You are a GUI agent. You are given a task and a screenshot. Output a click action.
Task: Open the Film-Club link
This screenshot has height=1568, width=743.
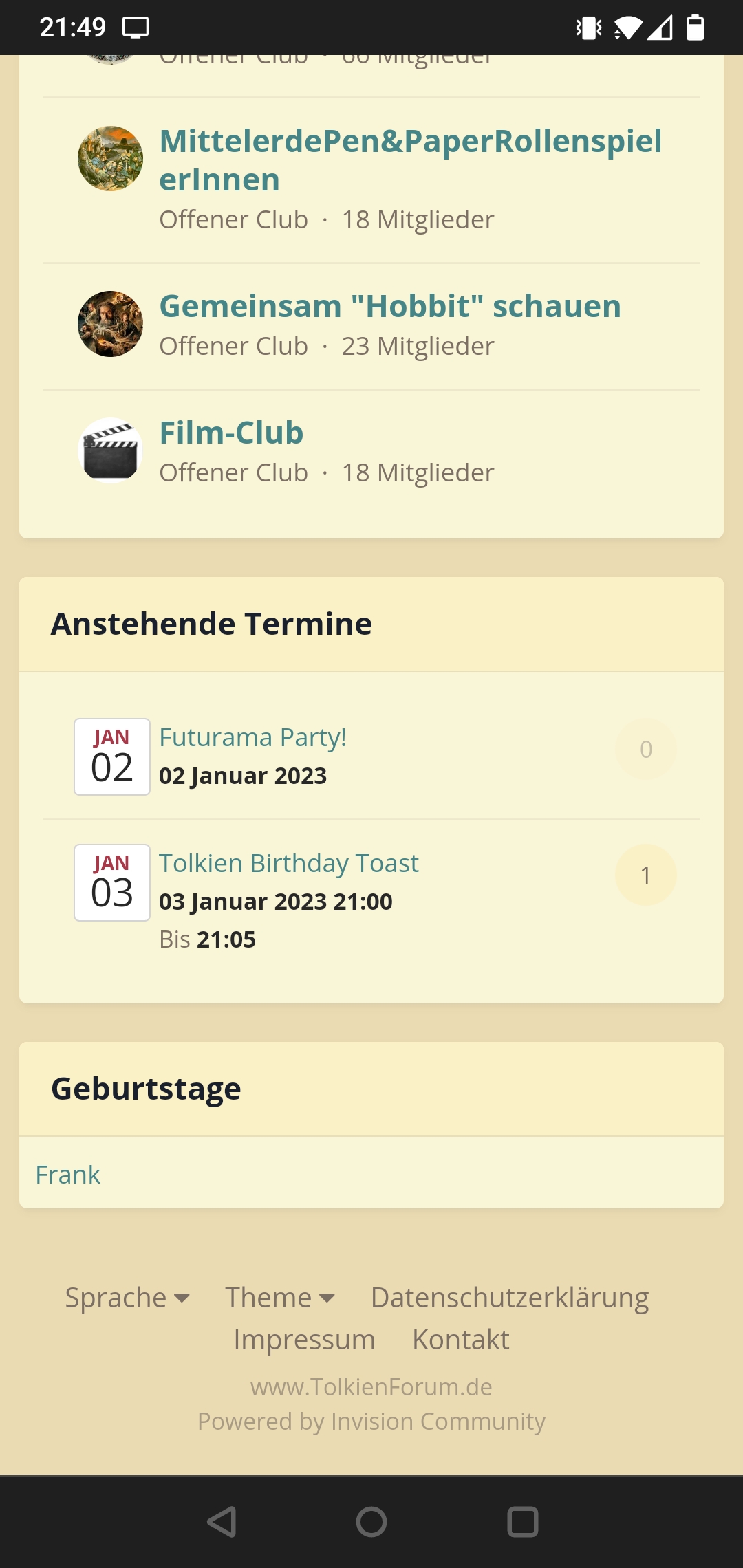point(231,433)
